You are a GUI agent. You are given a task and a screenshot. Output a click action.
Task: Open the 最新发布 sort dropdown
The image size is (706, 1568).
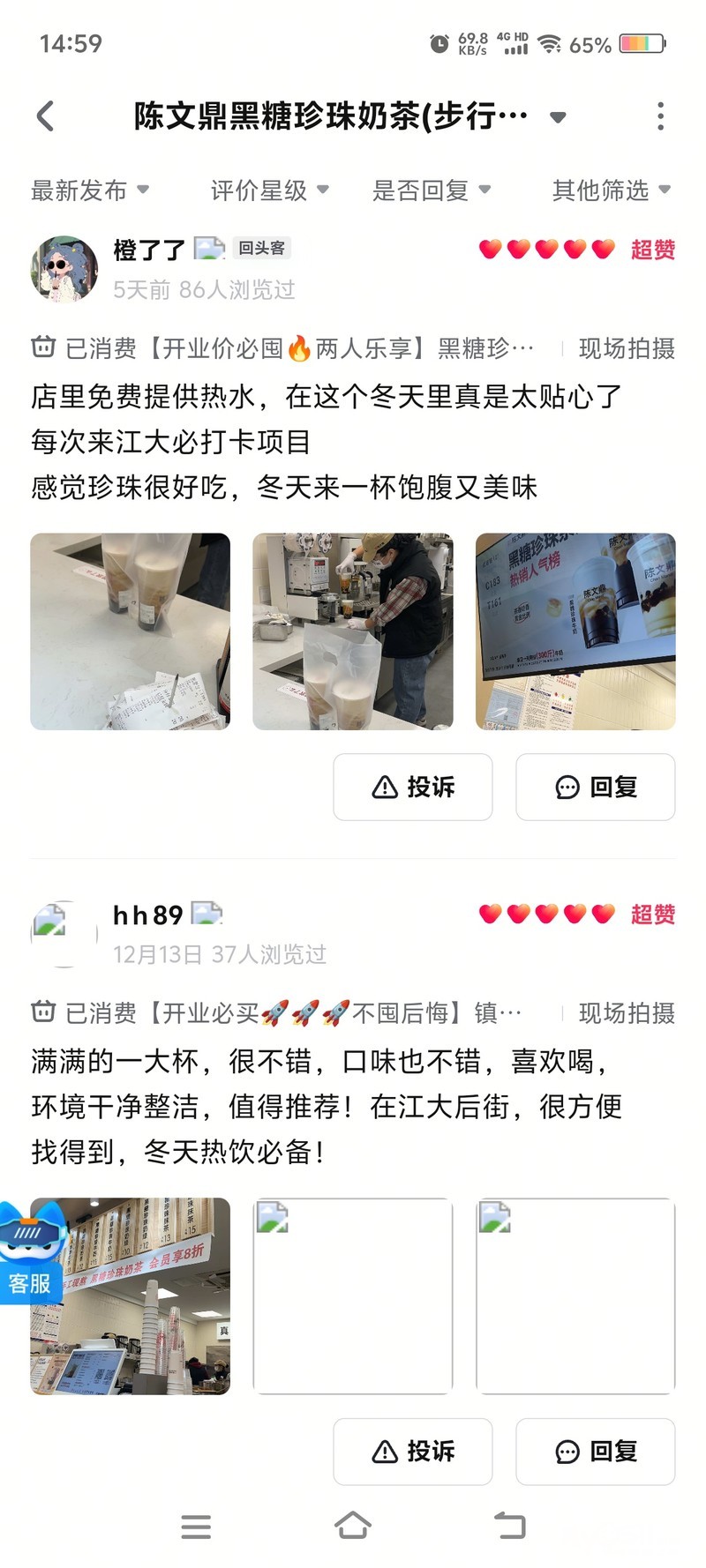click(90, 190)
